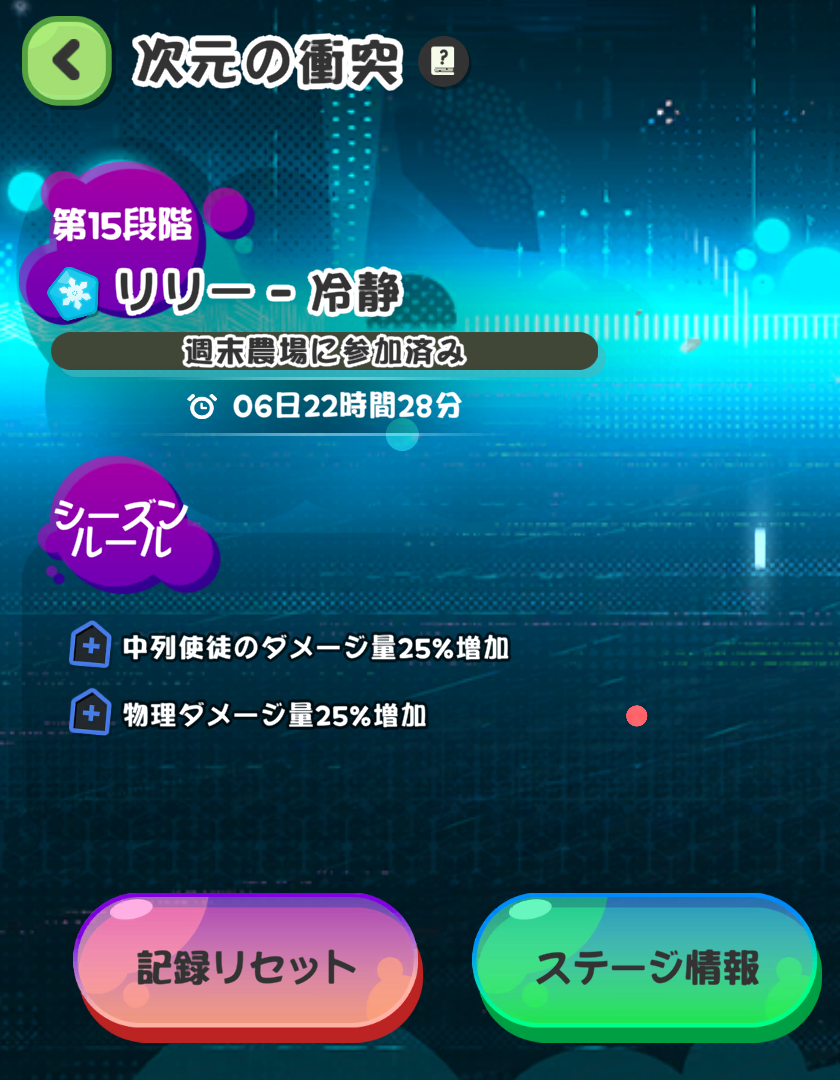Tap the 記録リセット button
The height and width of the screenshot is (1080, 840).
246,967
